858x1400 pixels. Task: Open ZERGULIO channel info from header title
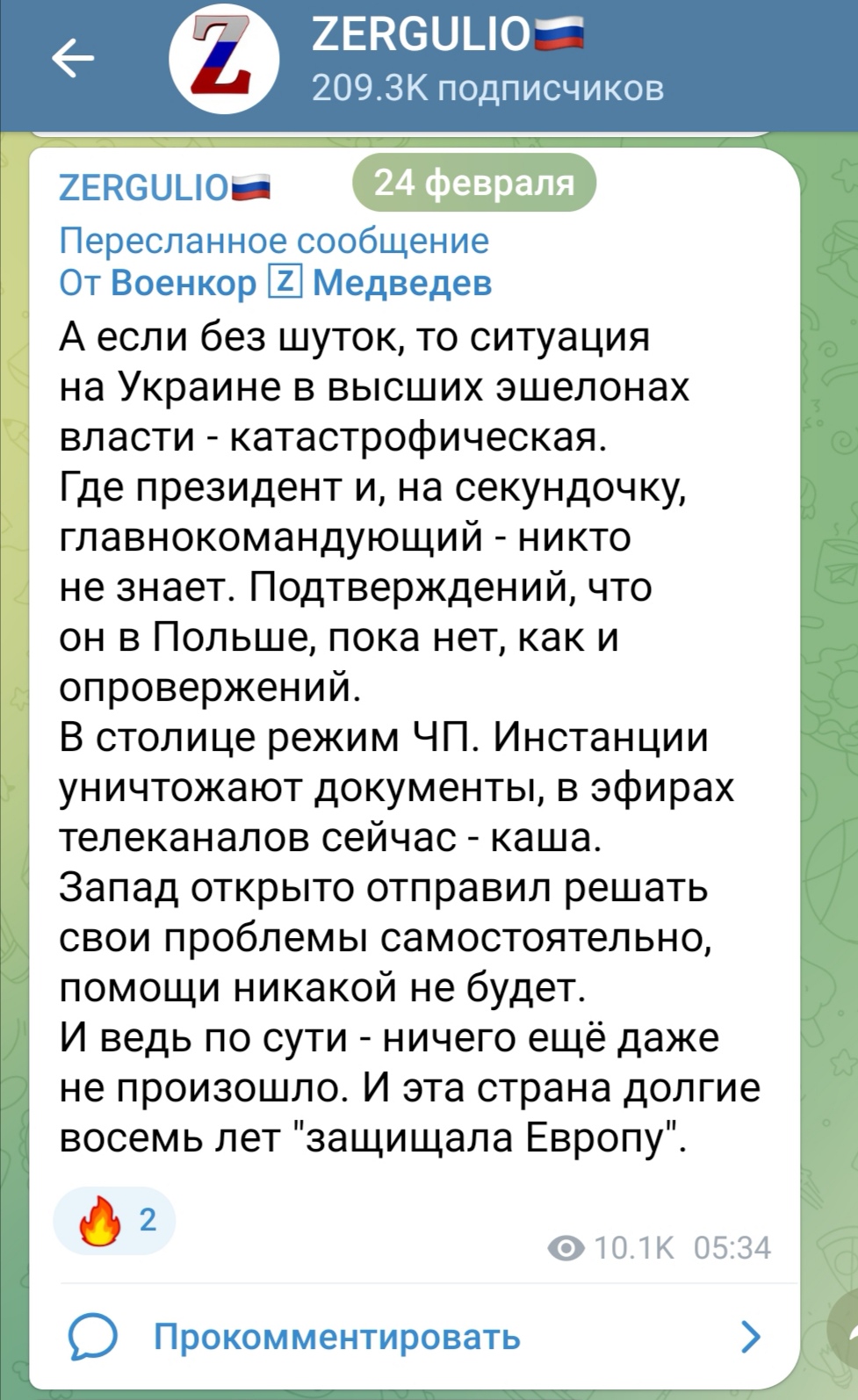pyautogui.click(x=448, y=36)
